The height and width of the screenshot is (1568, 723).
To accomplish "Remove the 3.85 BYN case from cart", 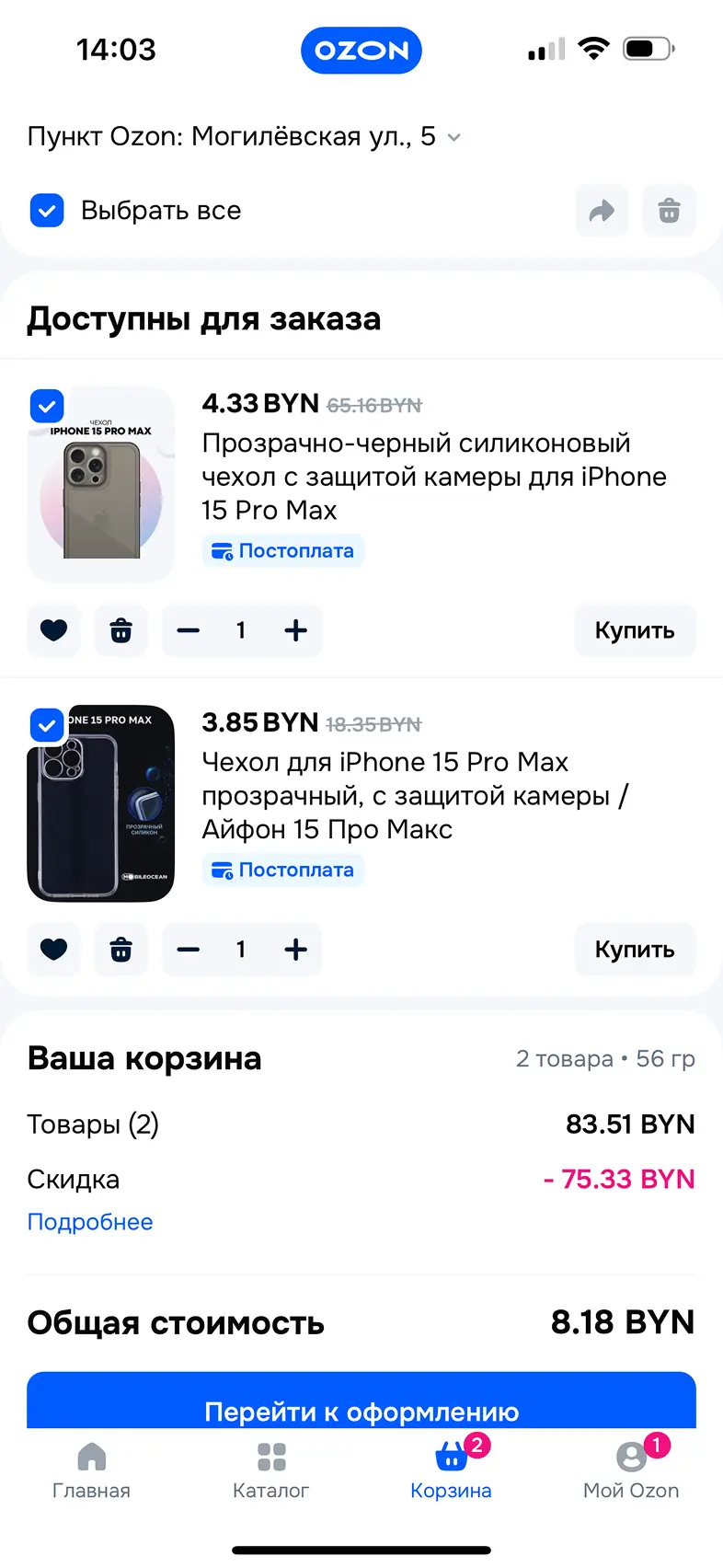I will tap(120, 950).
